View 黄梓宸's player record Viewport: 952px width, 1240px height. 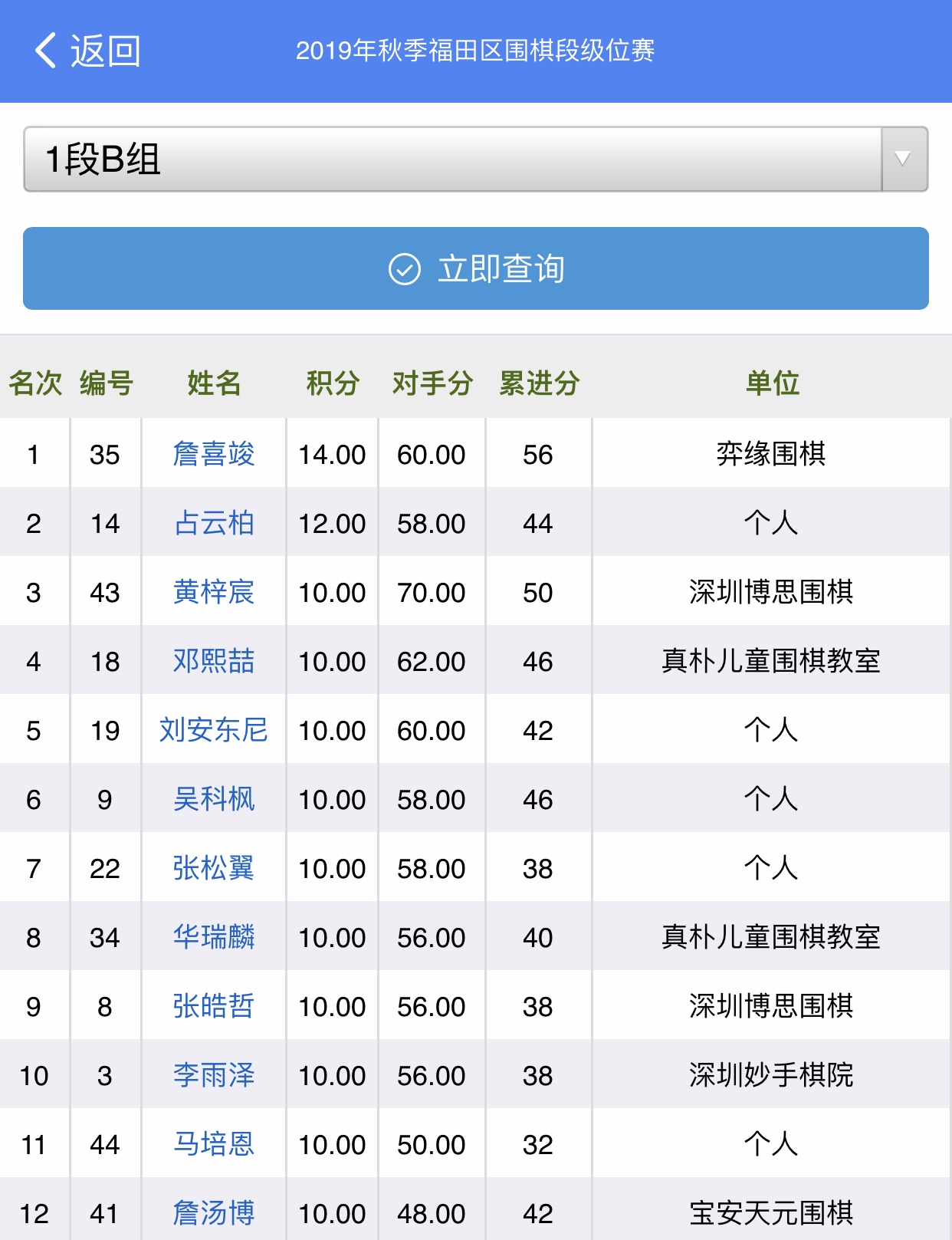tap(213, 592)
